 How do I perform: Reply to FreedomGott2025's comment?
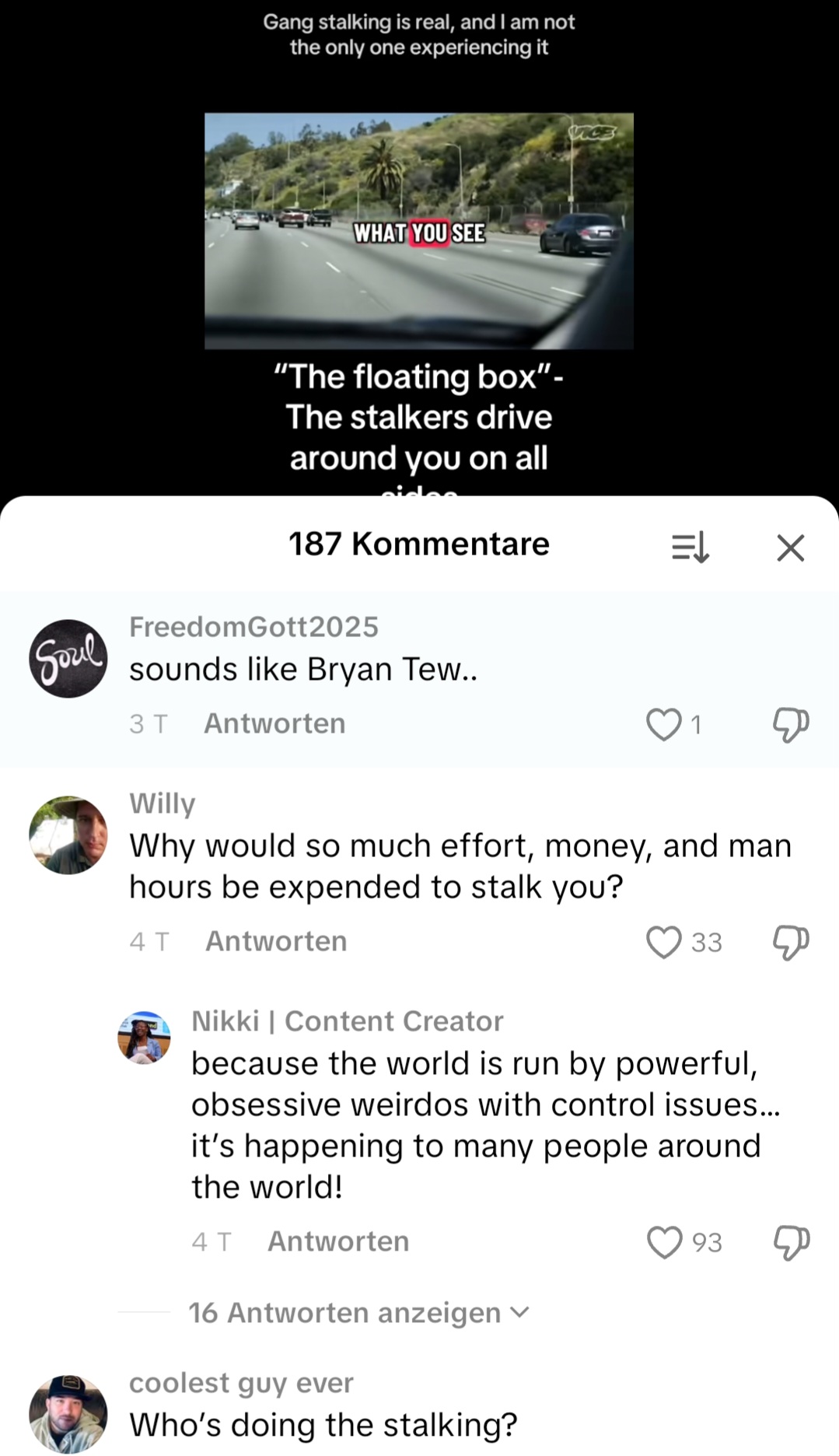point(274,724)
